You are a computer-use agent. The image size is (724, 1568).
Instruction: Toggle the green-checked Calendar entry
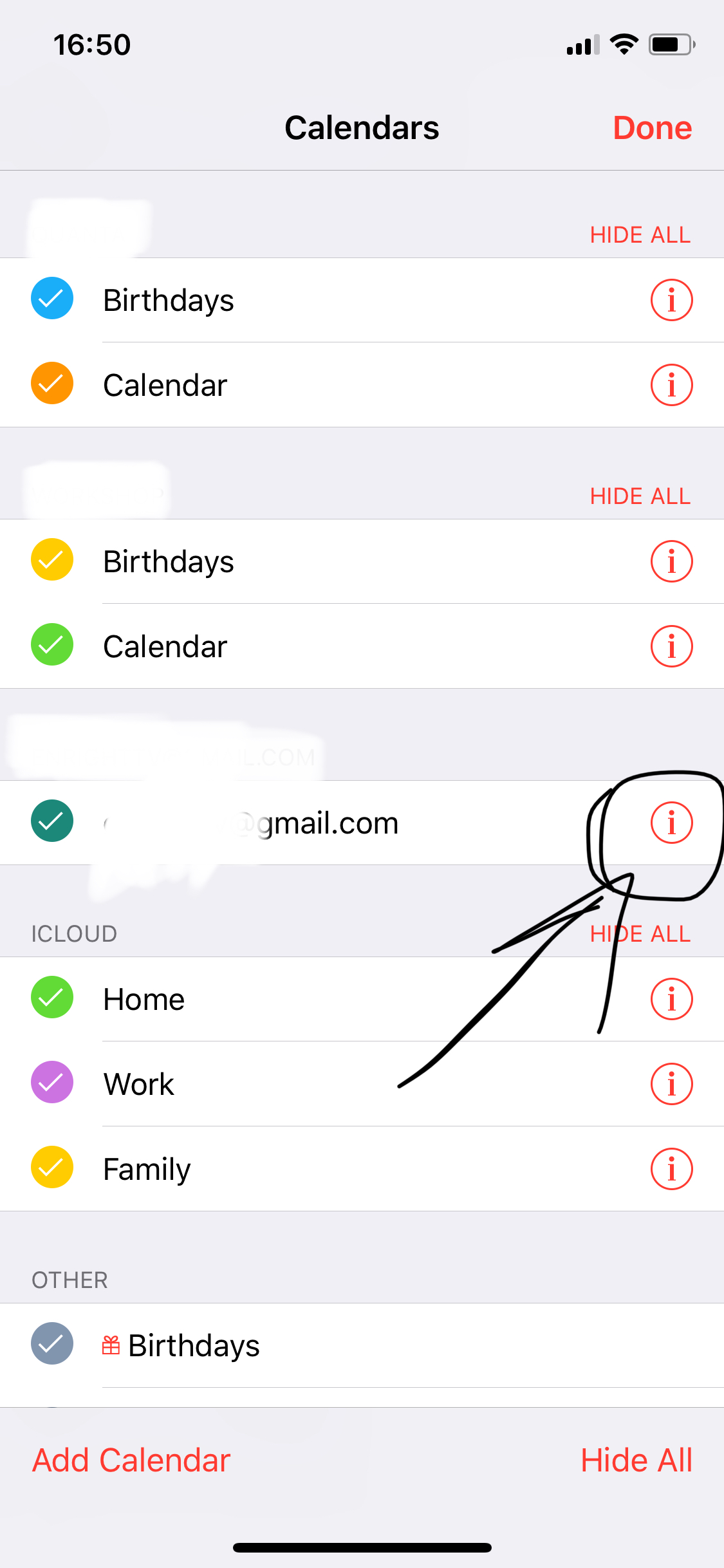click(x=52, y=645)
